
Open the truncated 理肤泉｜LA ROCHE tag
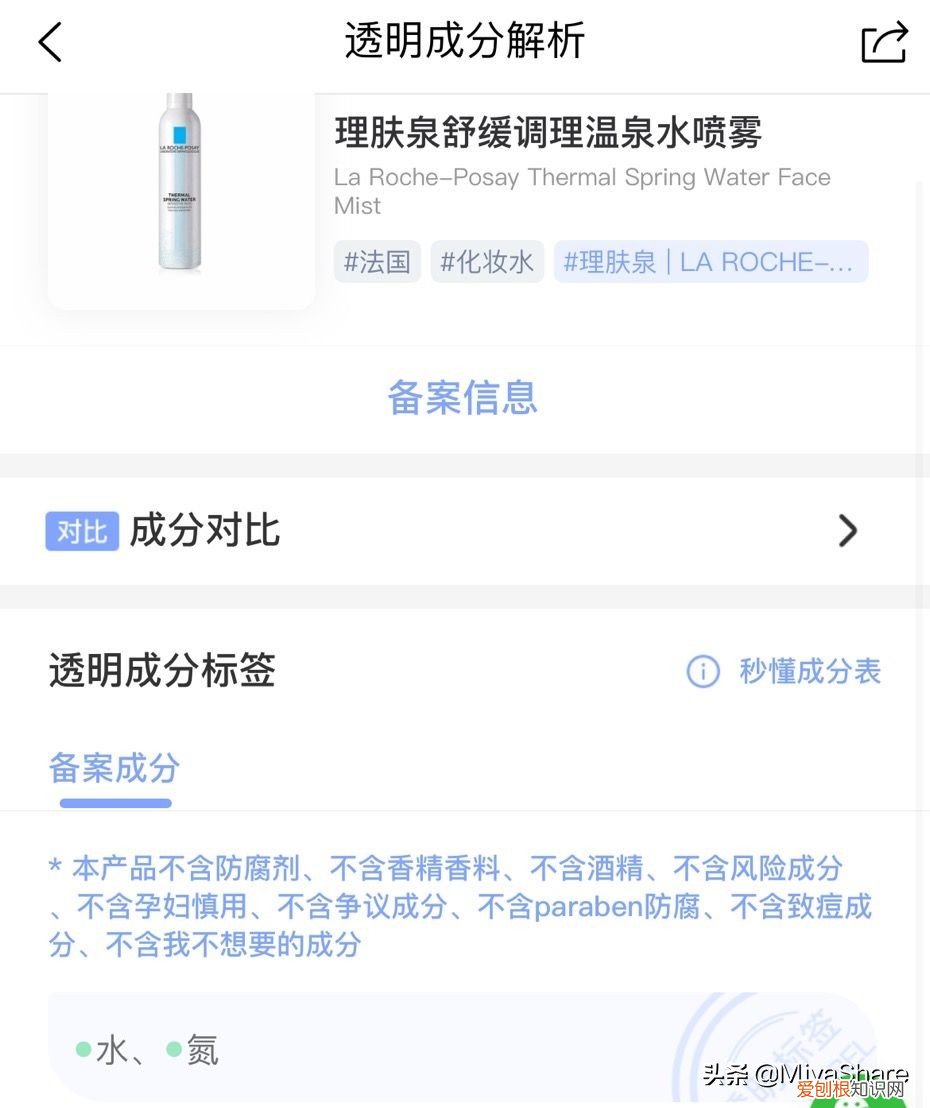point(711,261)
